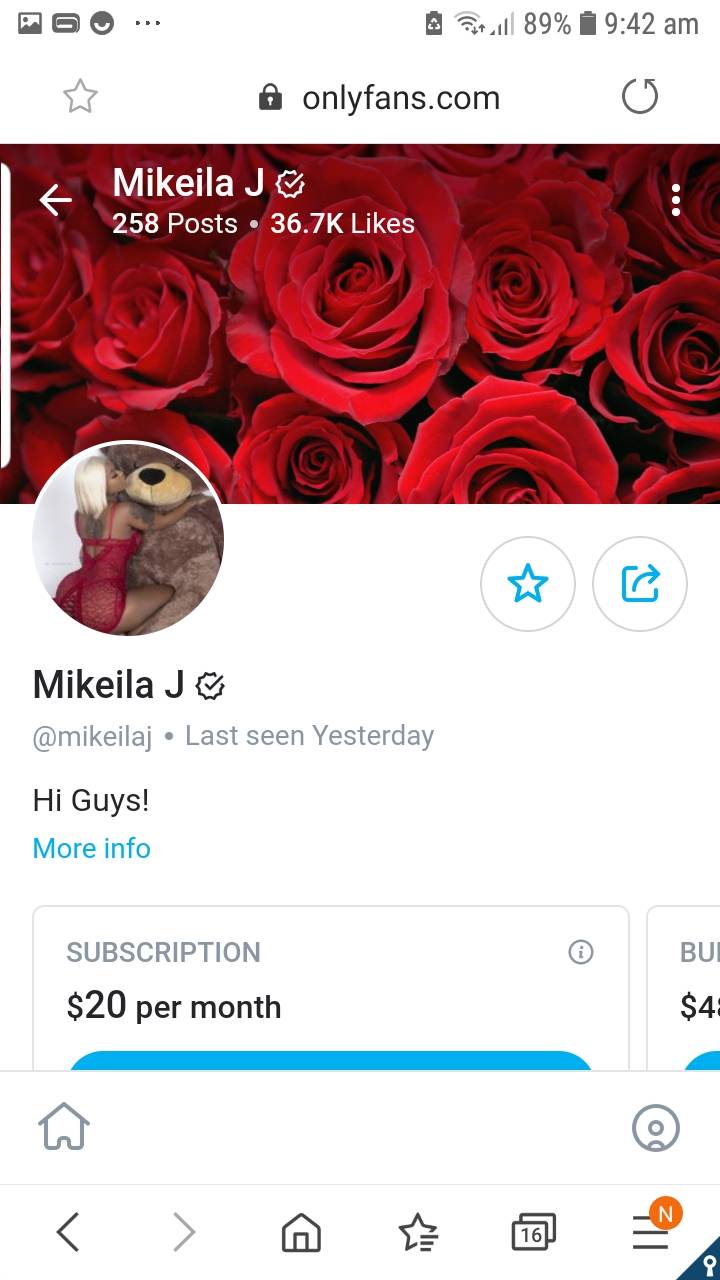720x1280 pixels.
Task: Open Mikeila J's round profile picture
Action: [128, 539]
